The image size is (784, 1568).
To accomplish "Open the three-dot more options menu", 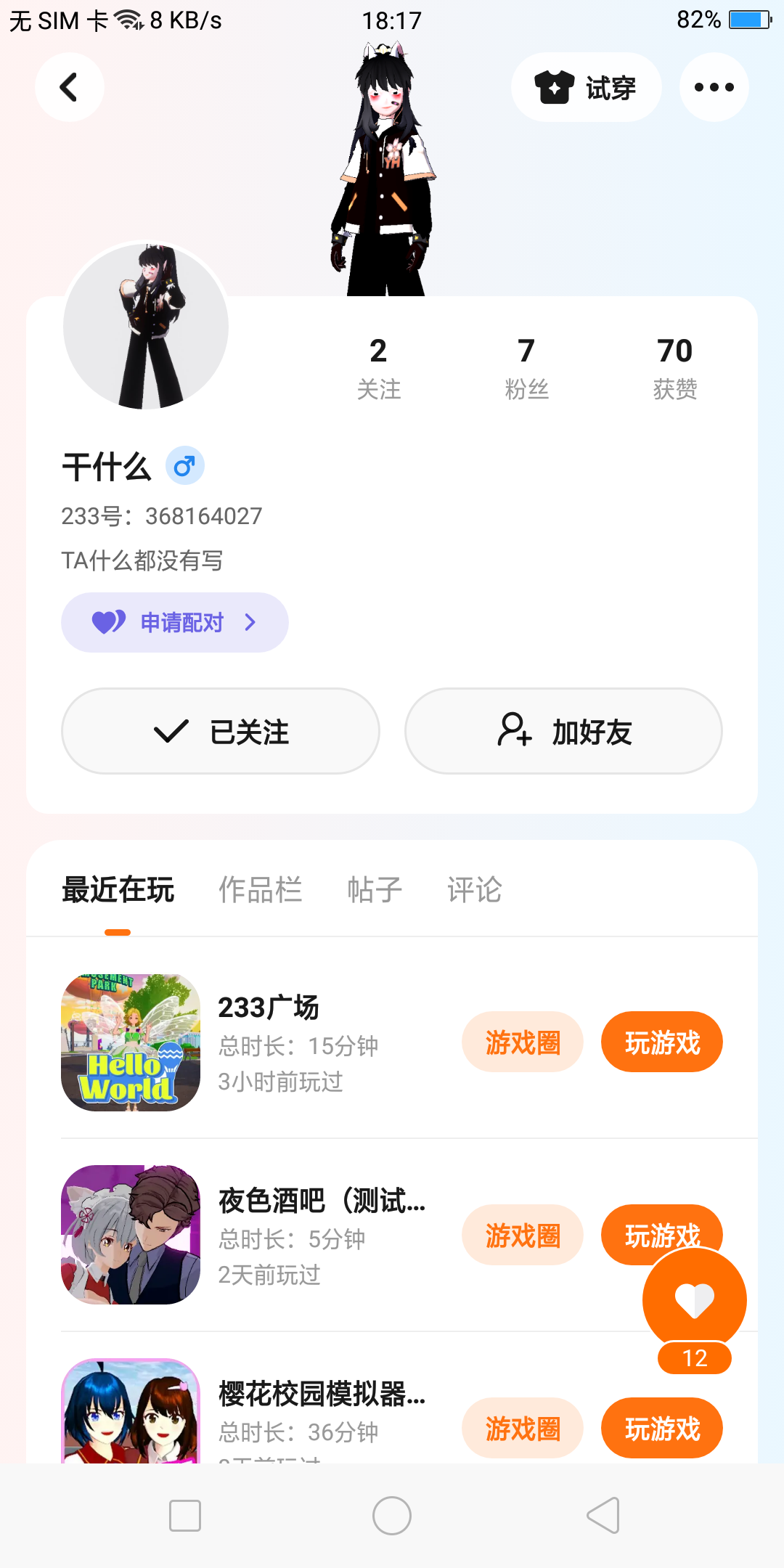I will pyautogui.click(x=714, y=87).
